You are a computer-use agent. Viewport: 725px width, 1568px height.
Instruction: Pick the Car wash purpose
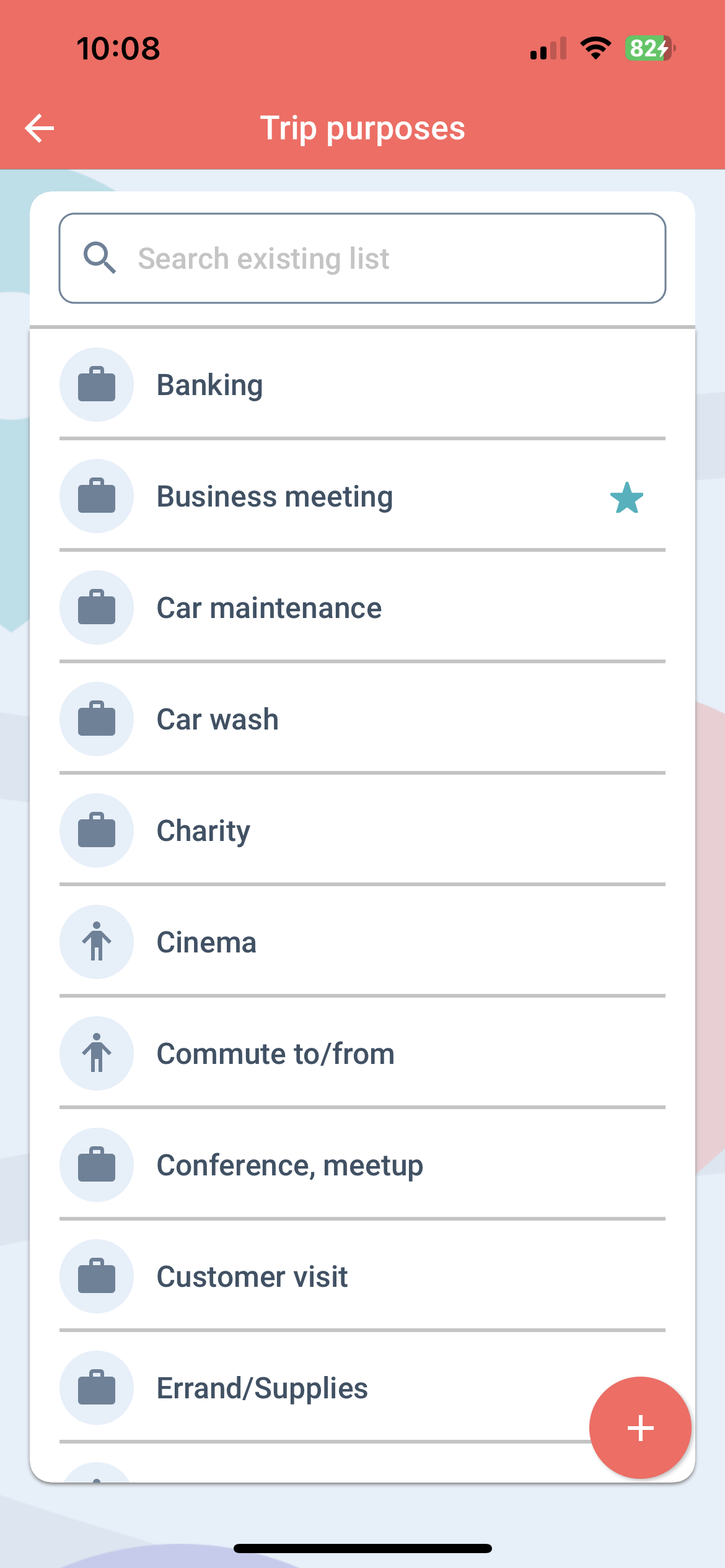[362, 719]
